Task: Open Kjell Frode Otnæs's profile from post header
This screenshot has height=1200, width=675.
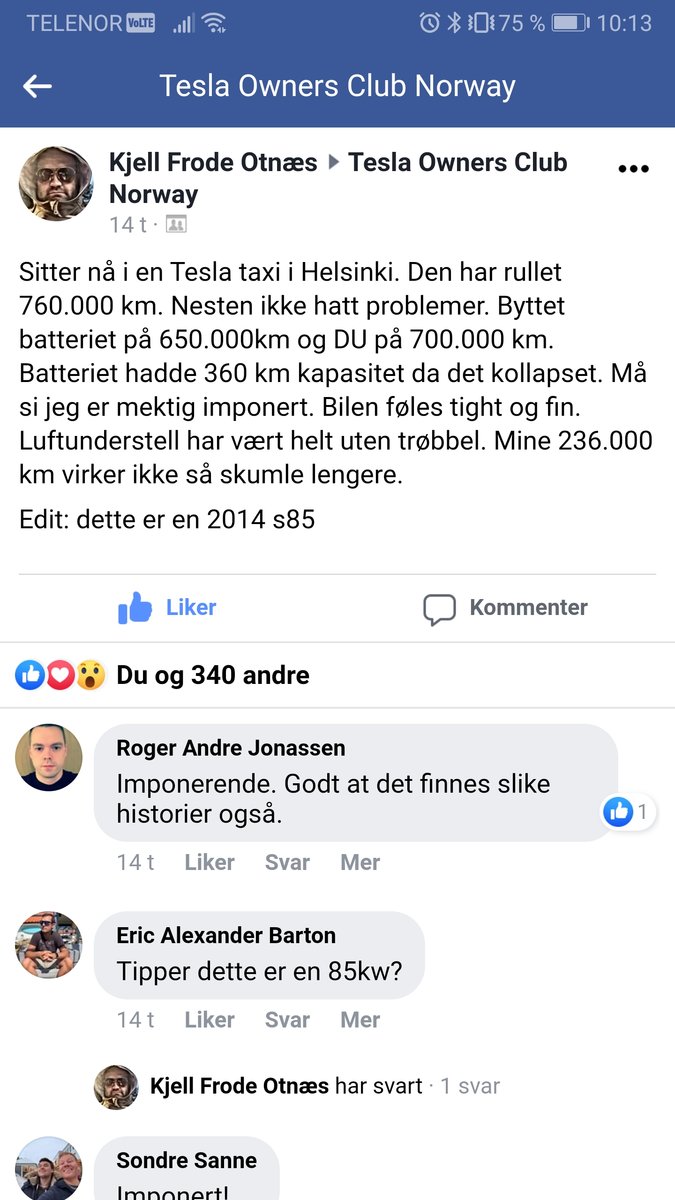Action: (x=213, y=162)
